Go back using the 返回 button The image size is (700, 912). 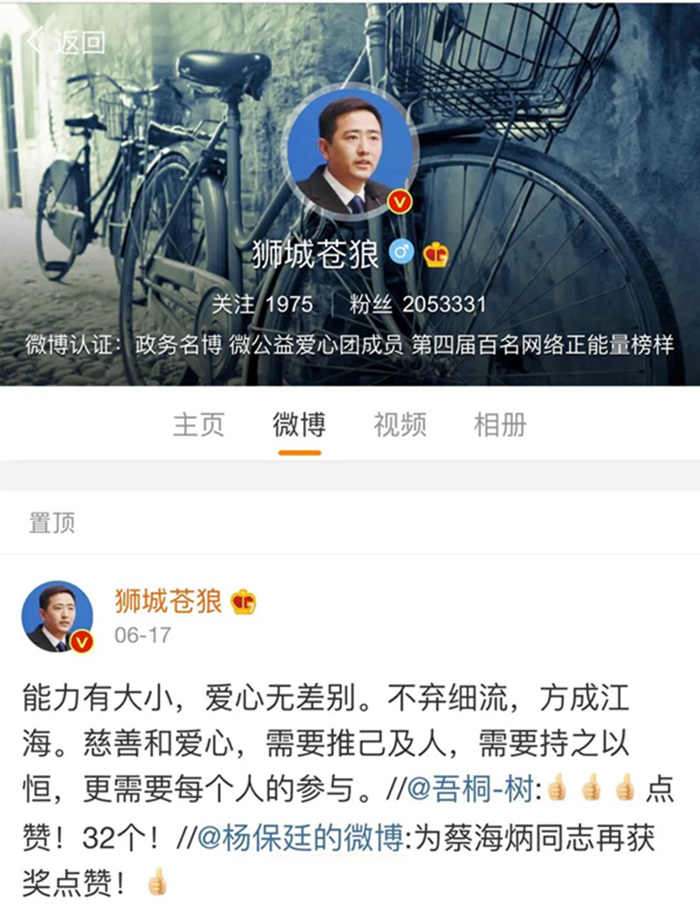(66, 41)
